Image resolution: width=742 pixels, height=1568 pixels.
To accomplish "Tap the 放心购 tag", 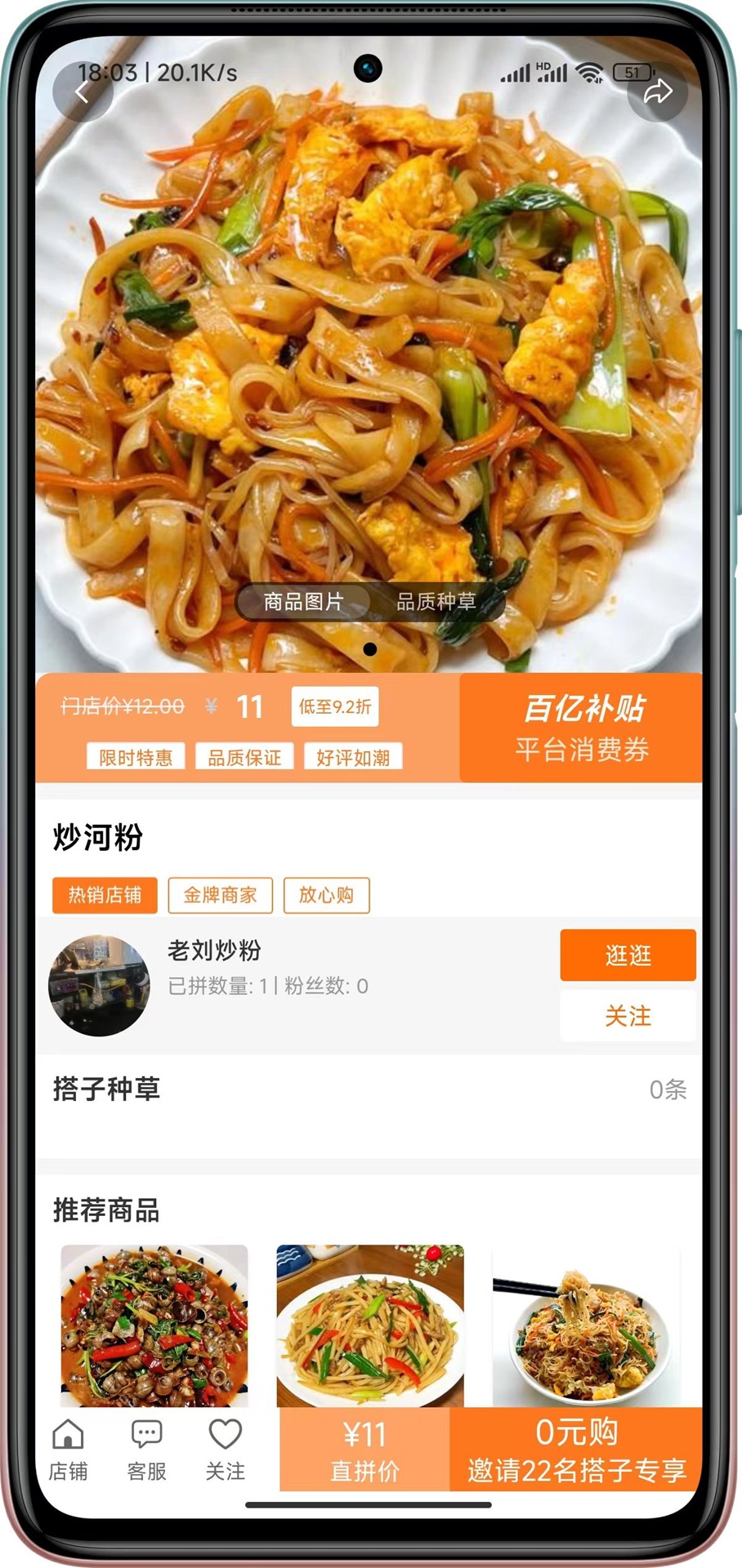I will click(x=326, y=895).
